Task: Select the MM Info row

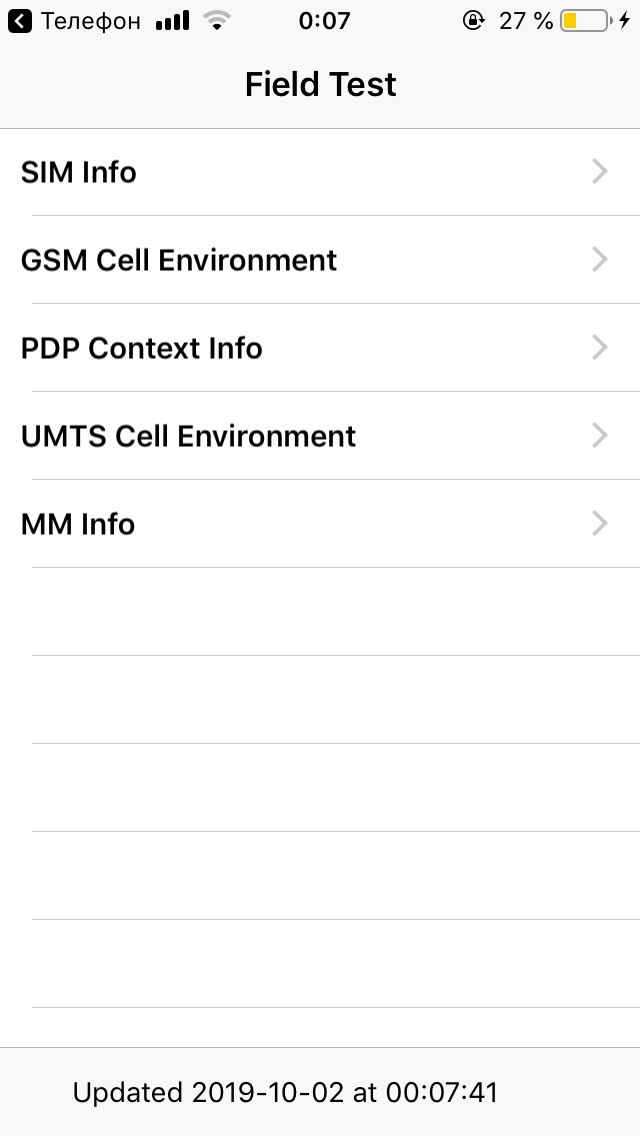Action: (x=320, y=524)
